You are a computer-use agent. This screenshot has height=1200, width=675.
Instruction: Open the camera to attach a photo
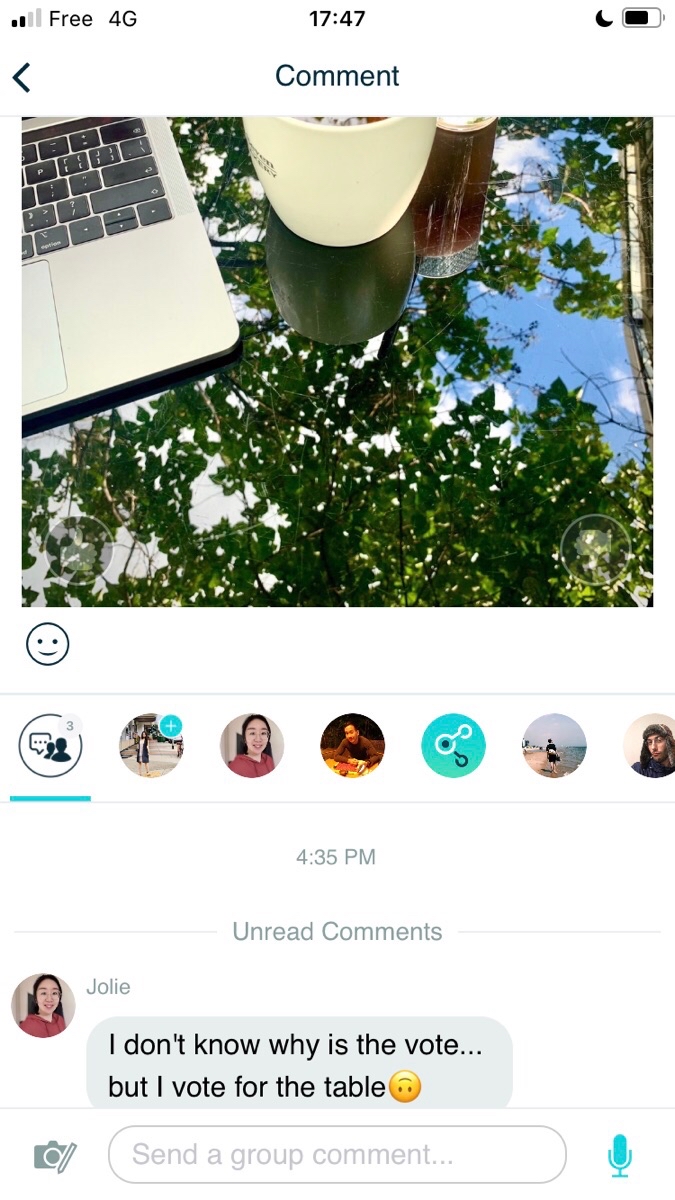coord(54,1156)
